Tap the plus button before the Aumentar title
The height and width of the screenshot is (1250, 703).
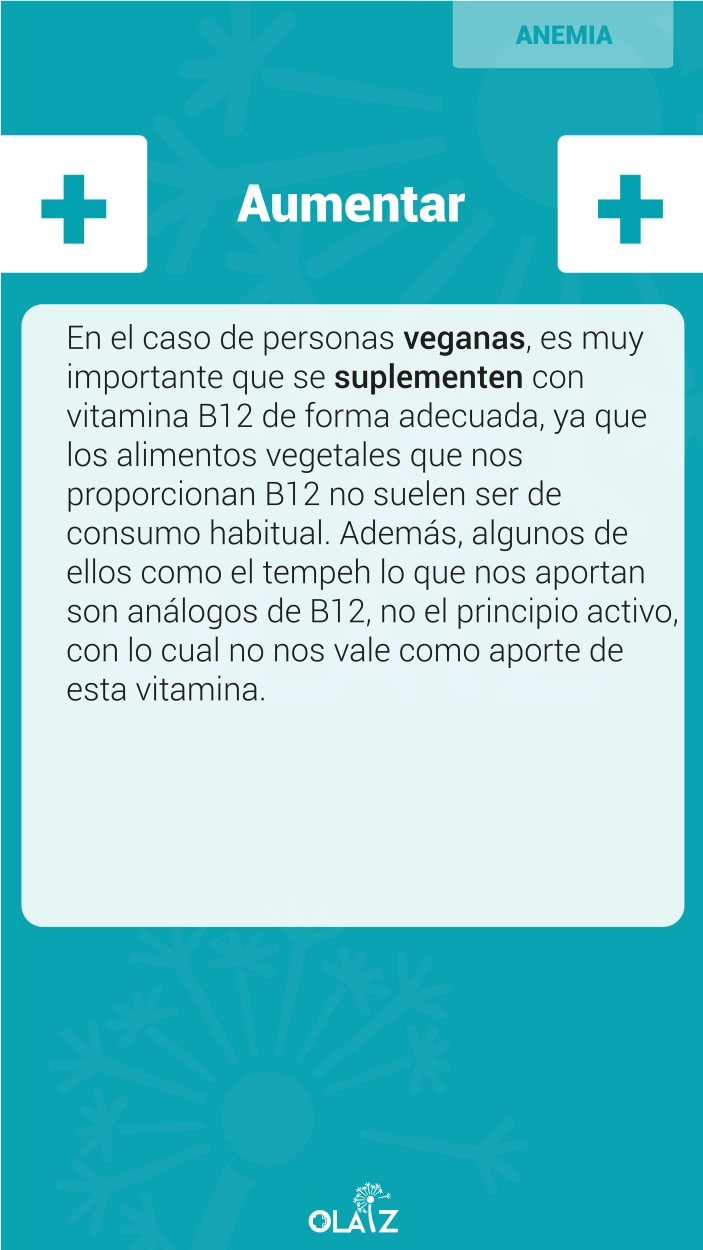(73, 204)
